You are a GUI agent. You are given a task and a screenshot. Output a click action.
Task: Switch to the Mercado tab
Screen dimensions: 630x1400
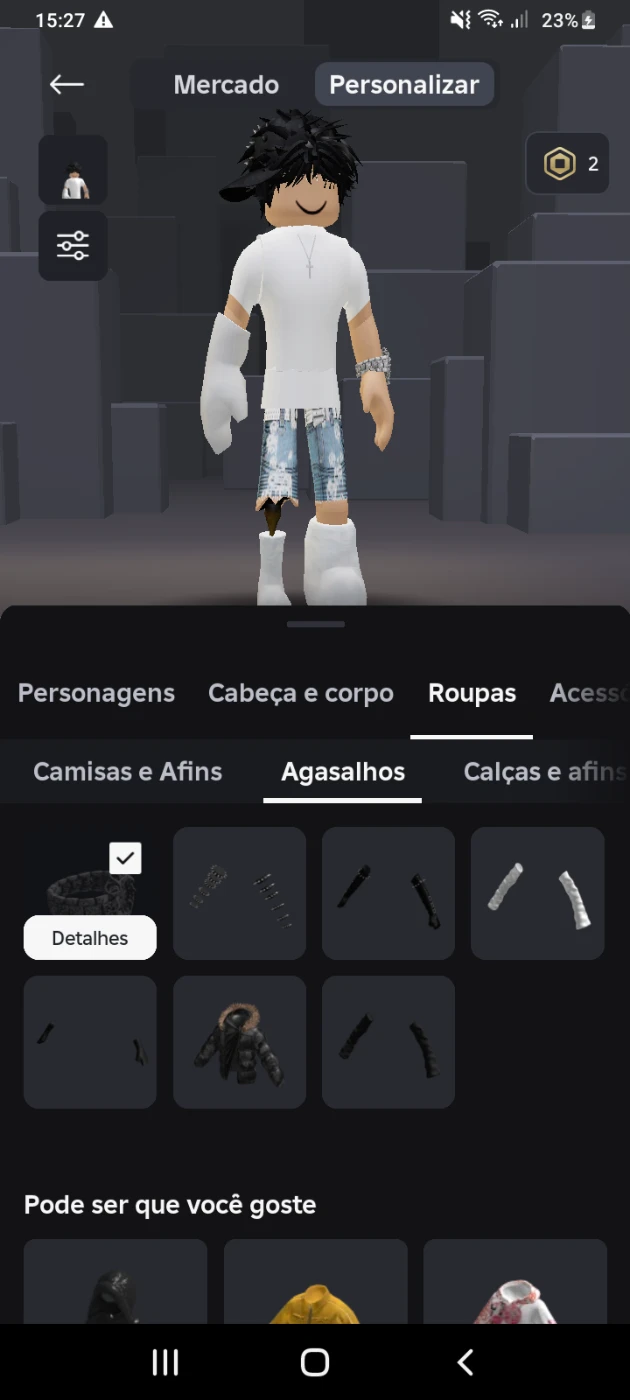pos(226,85)
